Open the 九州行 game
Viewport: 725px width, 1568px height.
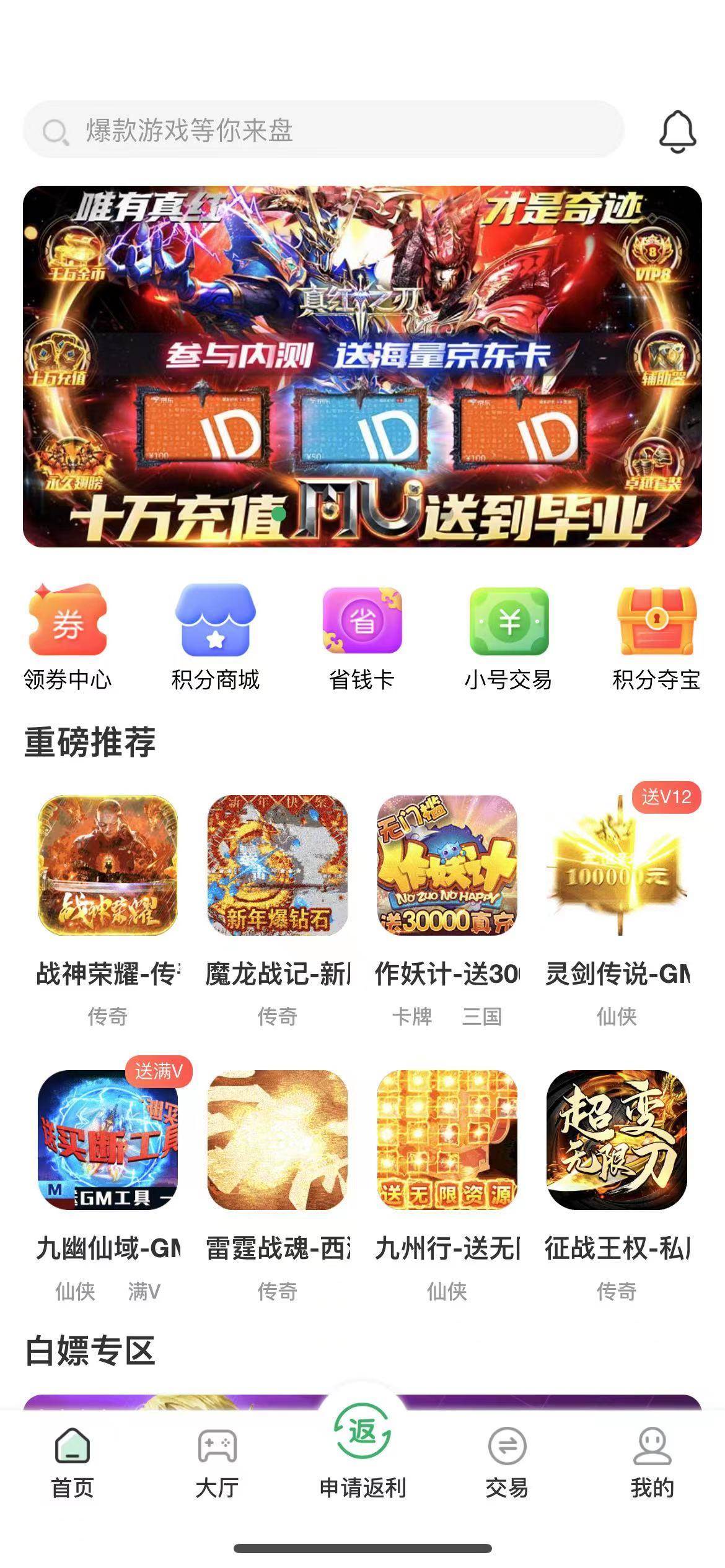click(x=447, y=1140)
